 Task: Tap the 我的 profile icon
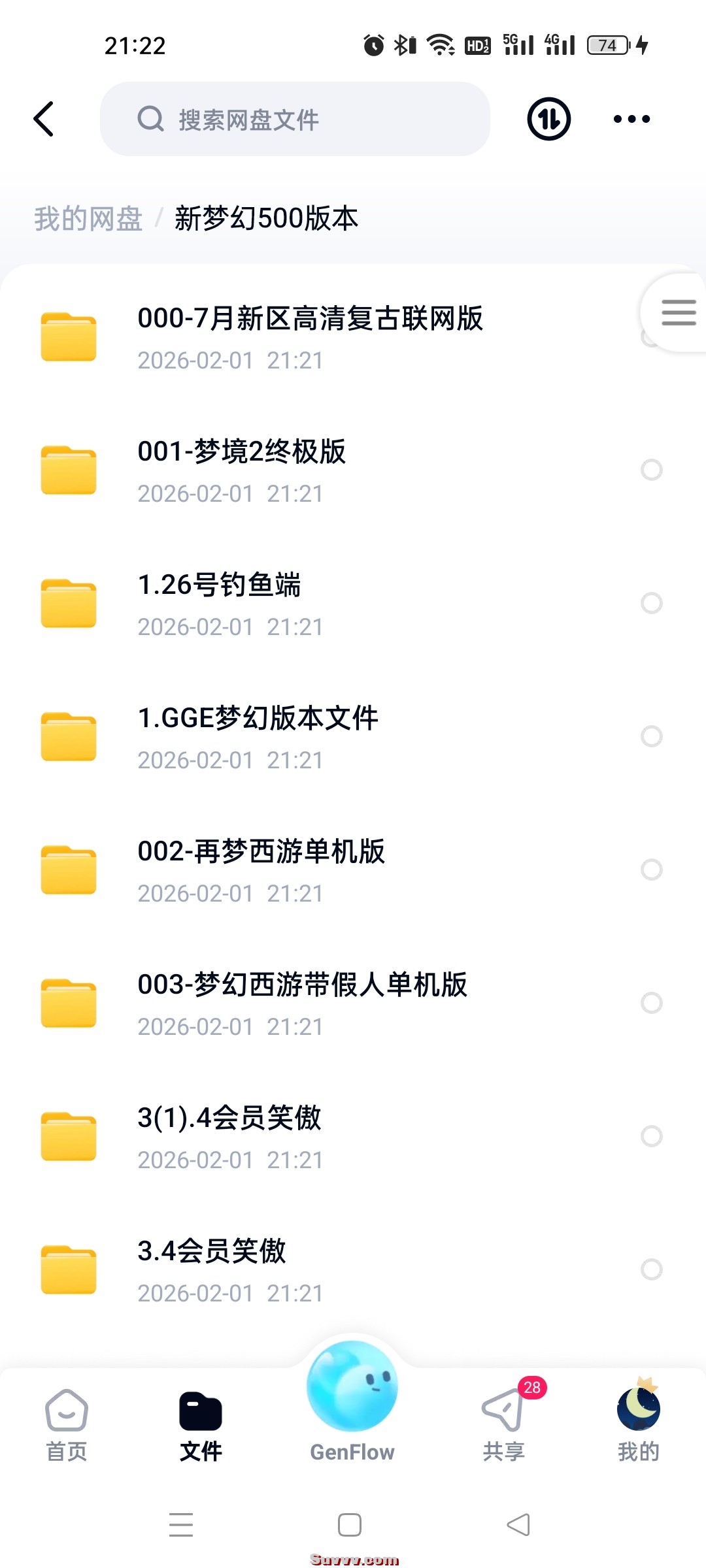point(637,1409)
